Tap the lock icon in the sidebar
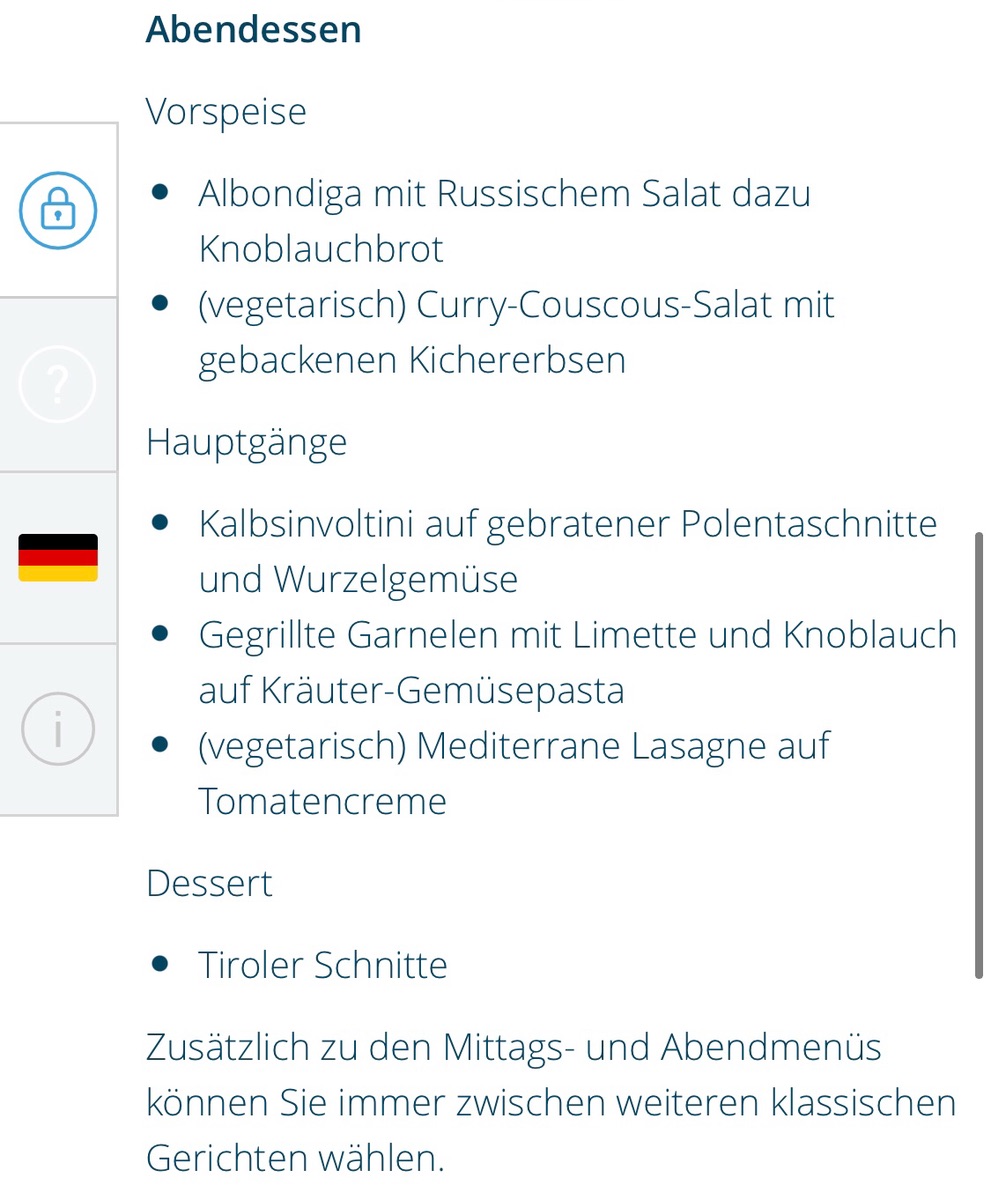 [x=58, y=210]
